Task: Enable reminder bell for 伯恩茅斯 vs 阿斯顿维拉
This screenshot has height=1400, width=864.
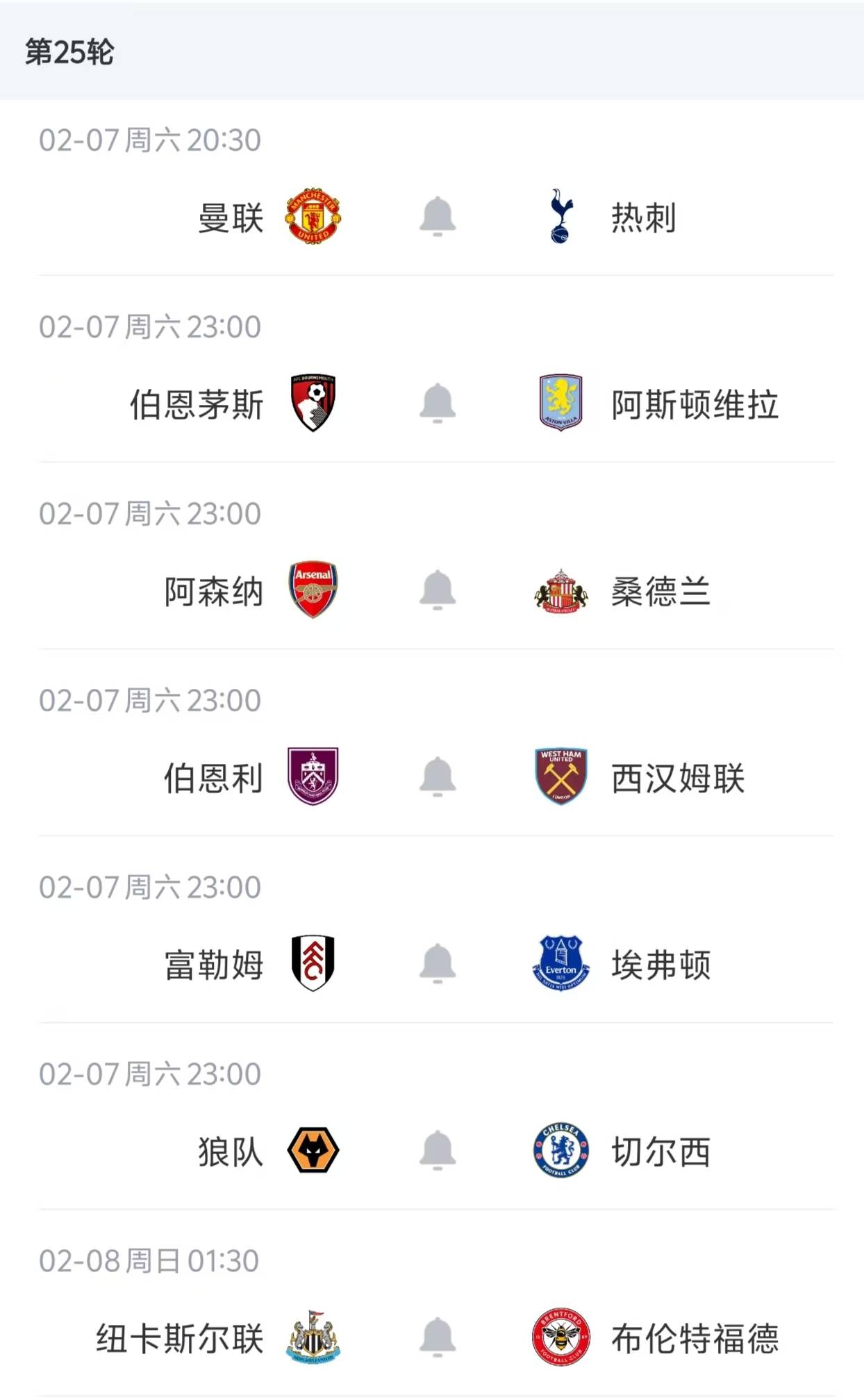Action: [x=438, y=403]
